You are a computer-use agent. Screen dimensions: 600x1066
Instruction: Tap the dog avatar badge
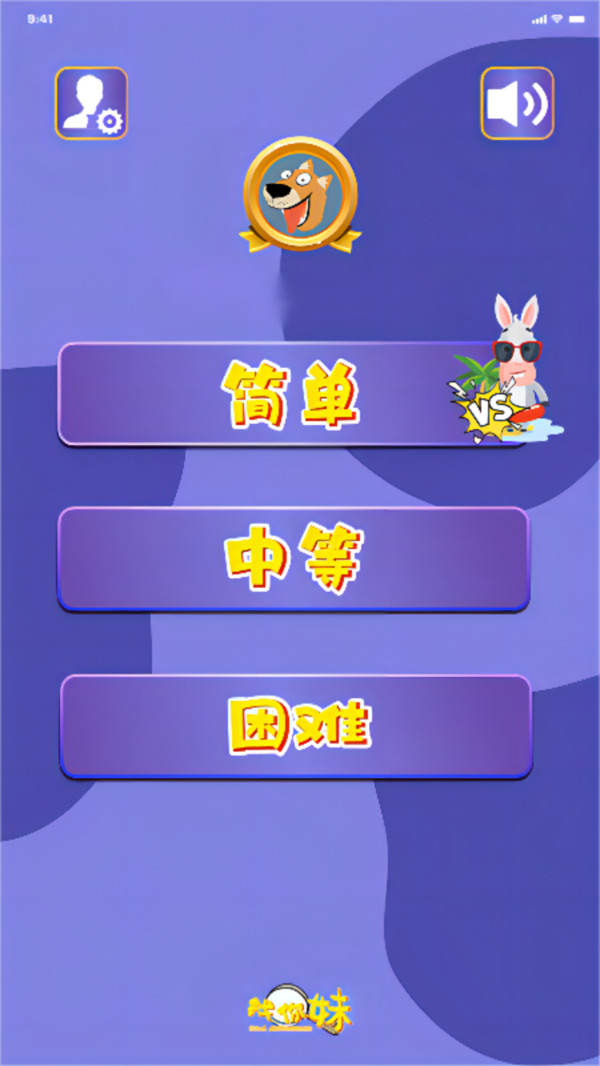pos(300,192)
